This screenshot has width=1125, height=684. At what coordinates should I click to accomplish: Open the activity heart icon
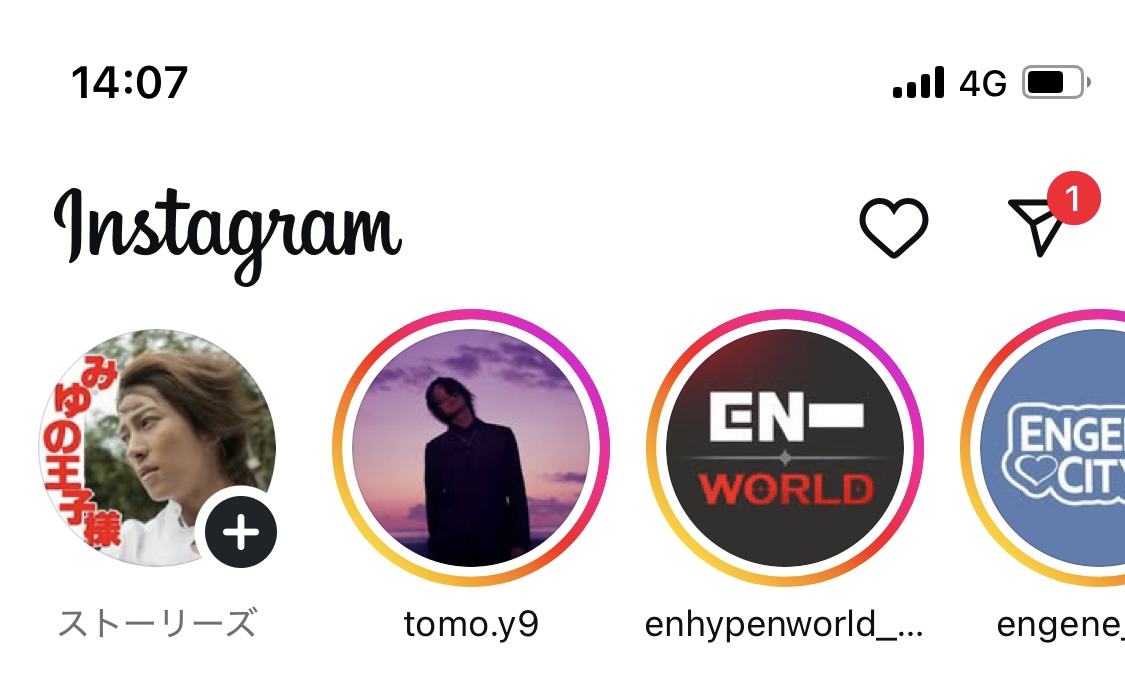coord(894,227)
